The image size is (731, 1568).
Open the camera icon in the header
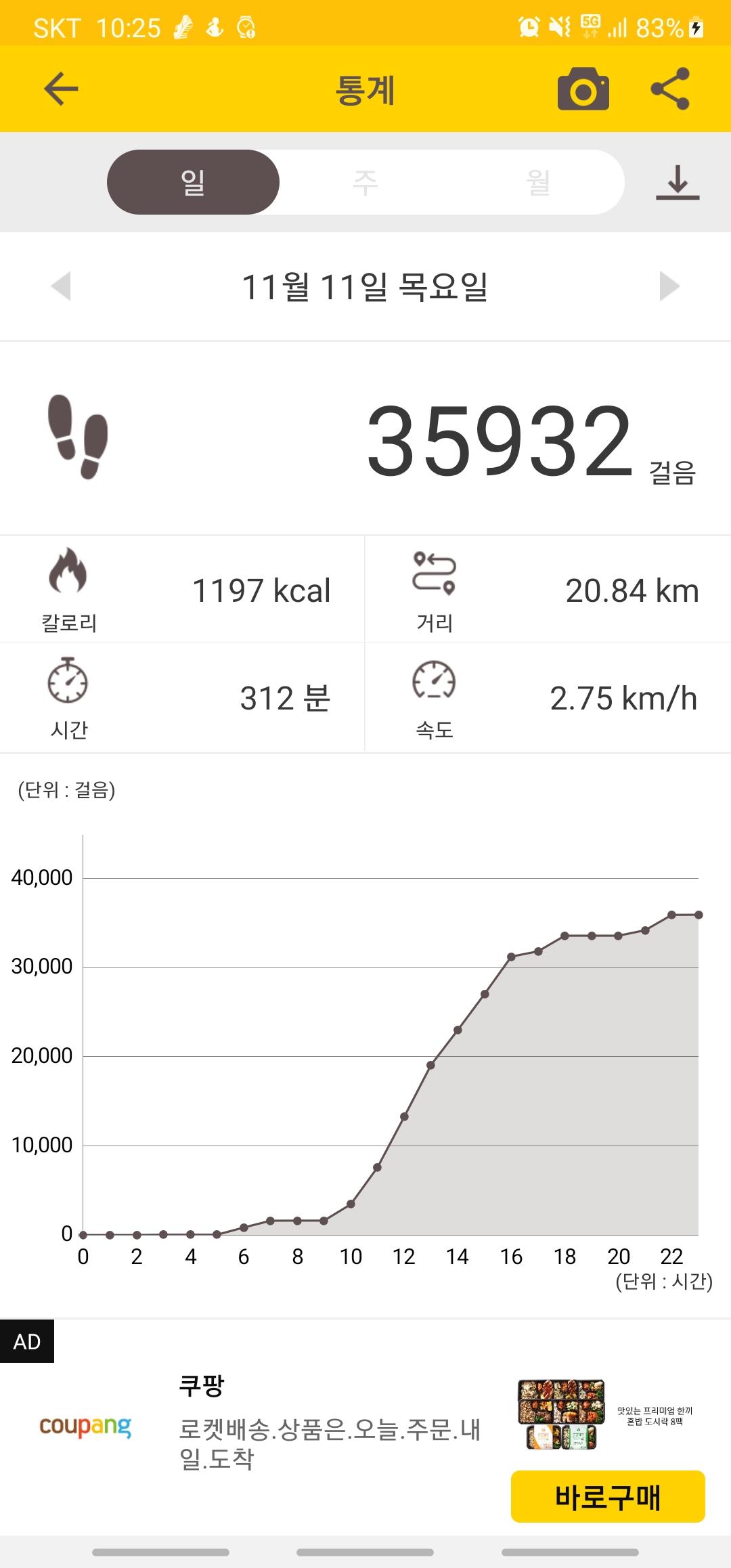(x=583, y=89)
